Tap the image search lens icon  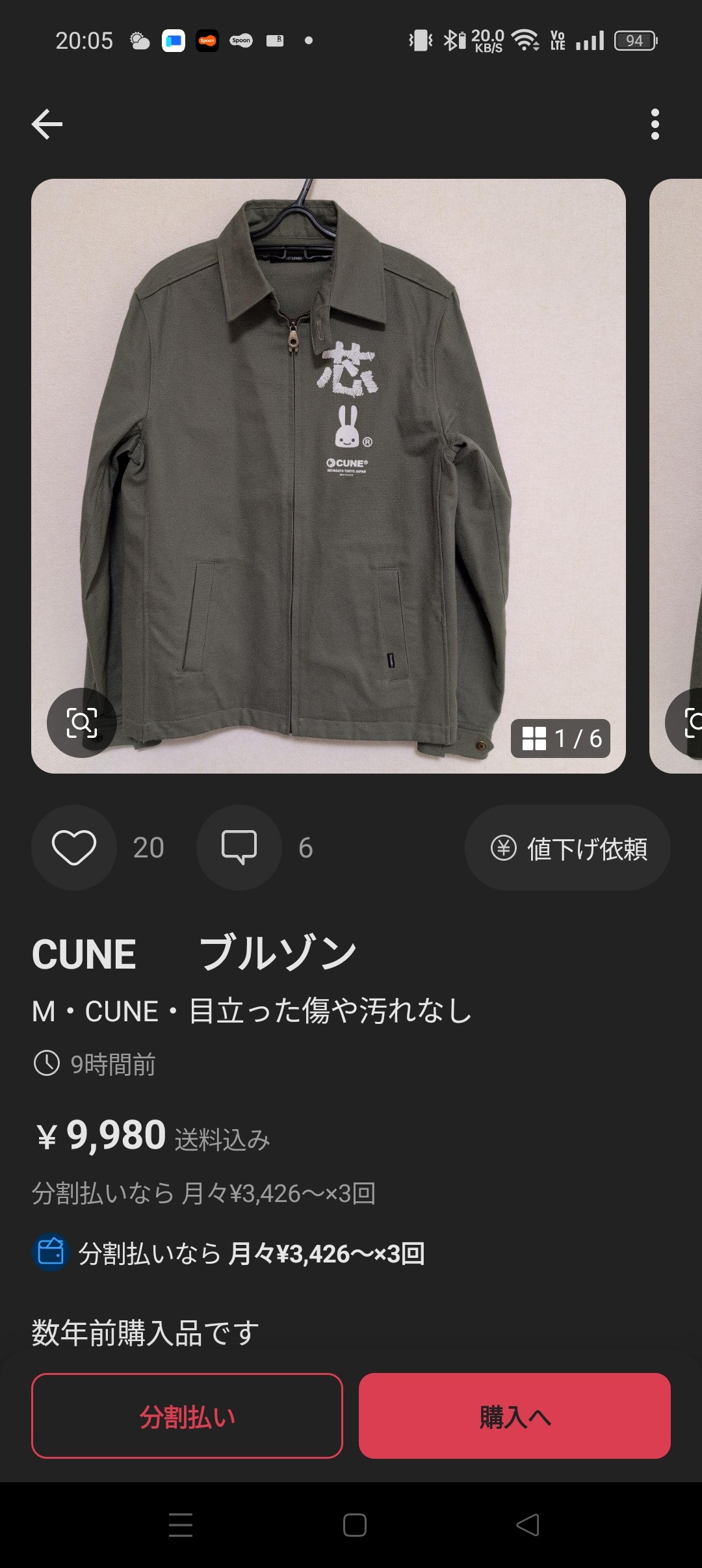point(82,724)
